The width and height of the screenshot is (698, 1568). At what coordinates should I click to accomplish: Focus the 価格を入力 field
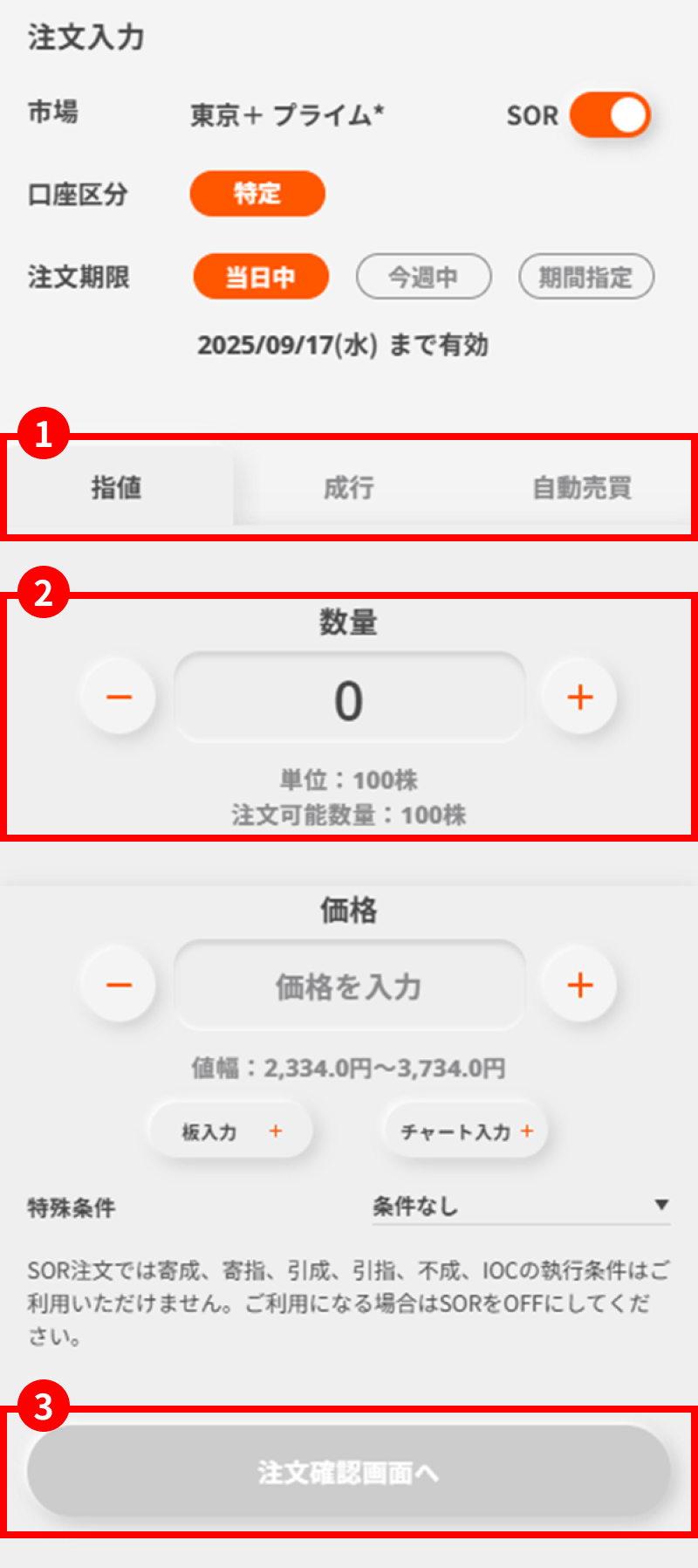click(349, 987)
